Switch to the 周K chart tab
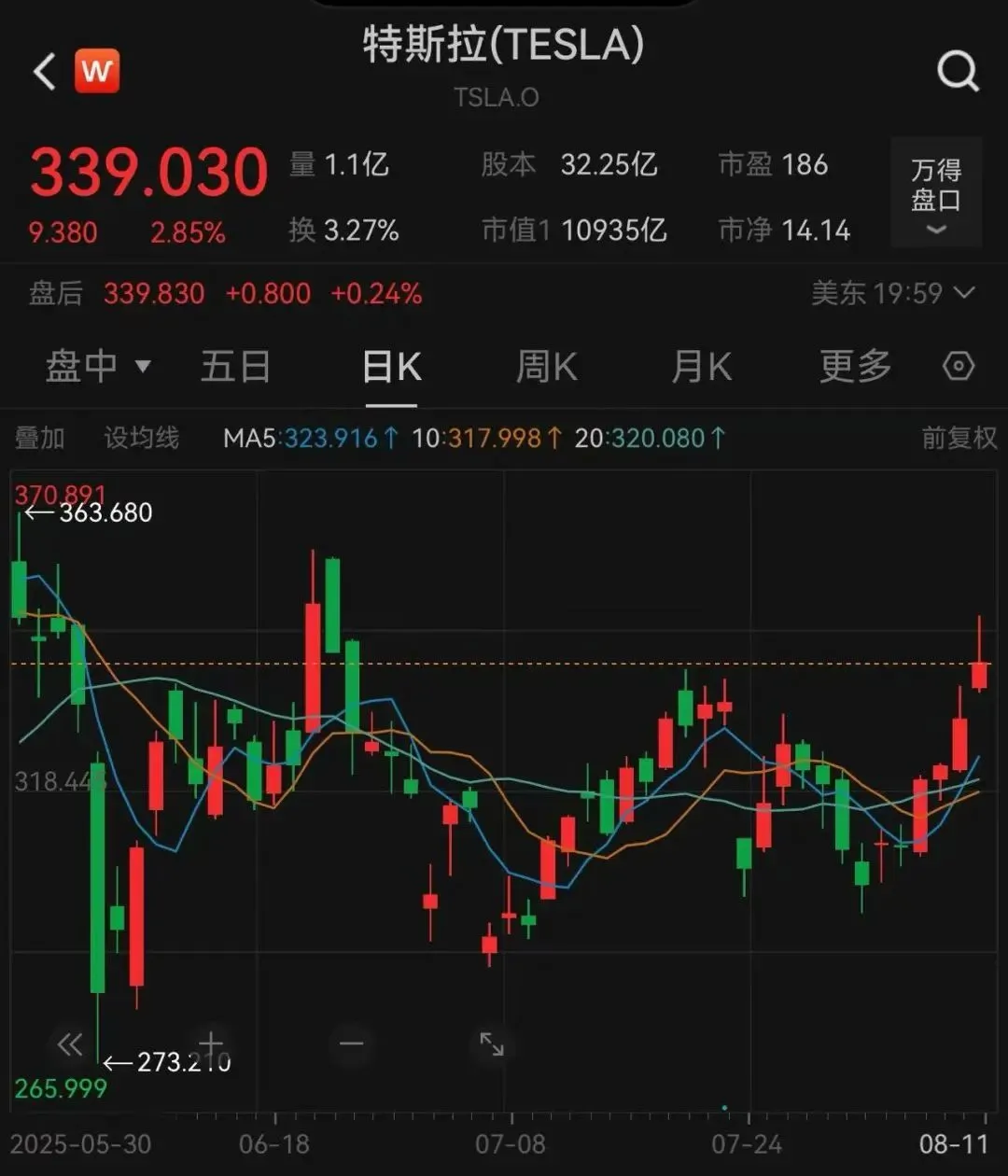 pyautogui.click(x=546, y=367)
